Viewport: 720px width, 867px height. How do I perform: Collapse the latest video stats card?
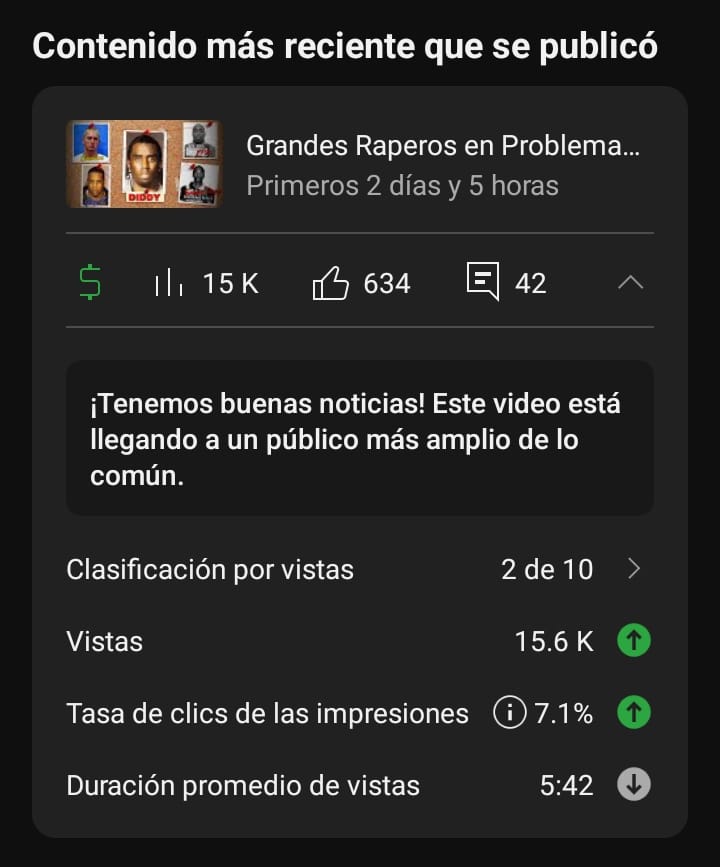pos(630,283)
